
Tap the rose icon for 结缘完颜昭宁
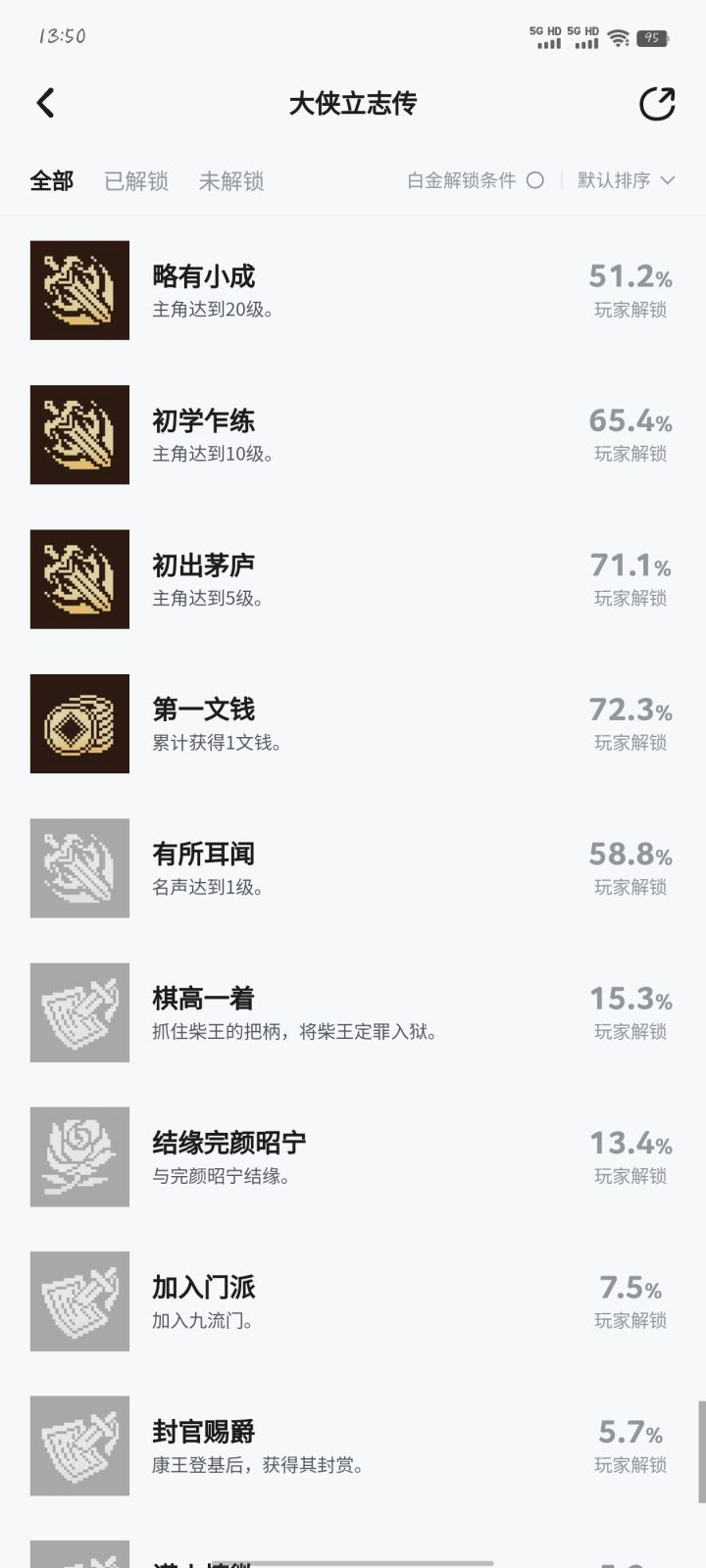(78, 1156)
